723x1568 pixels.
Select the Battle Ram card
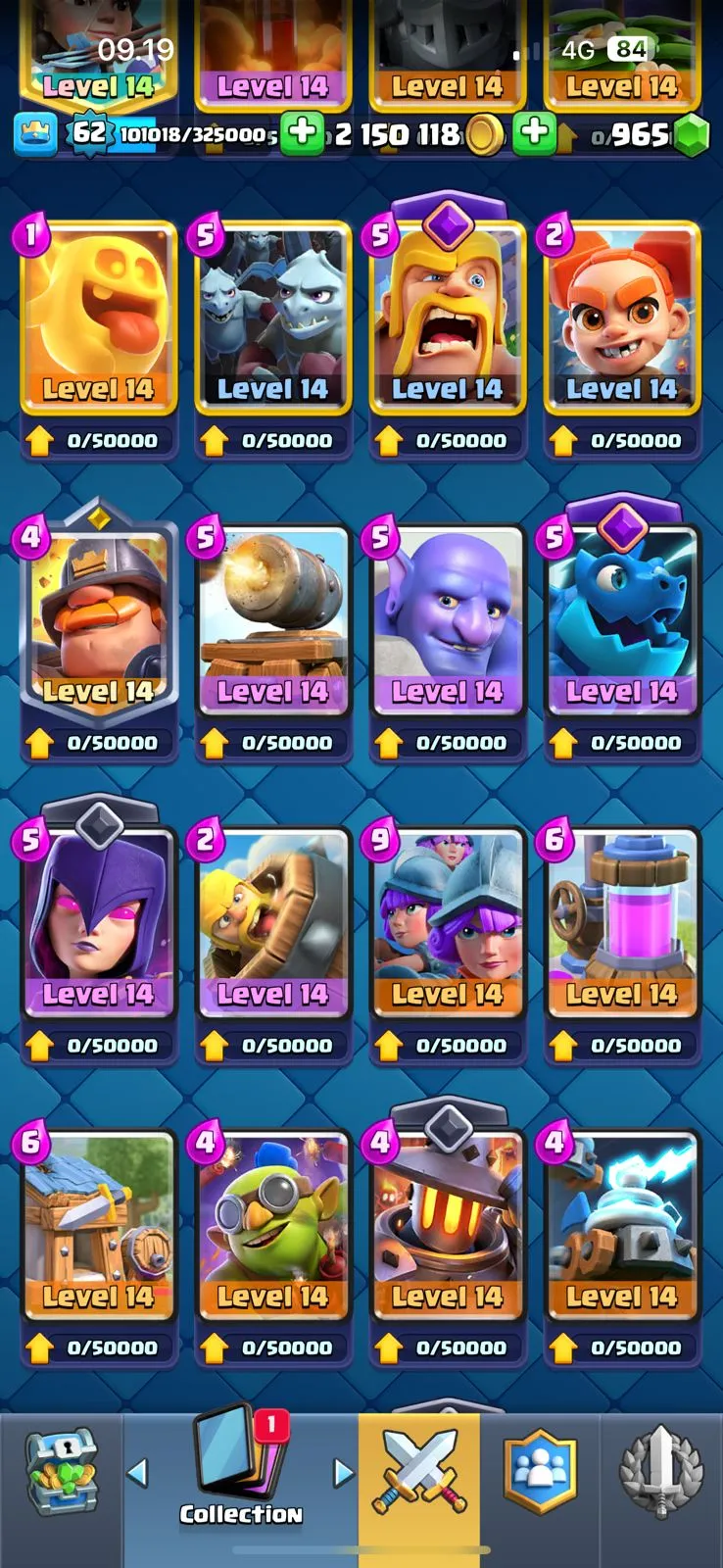(x=272, y=923)
